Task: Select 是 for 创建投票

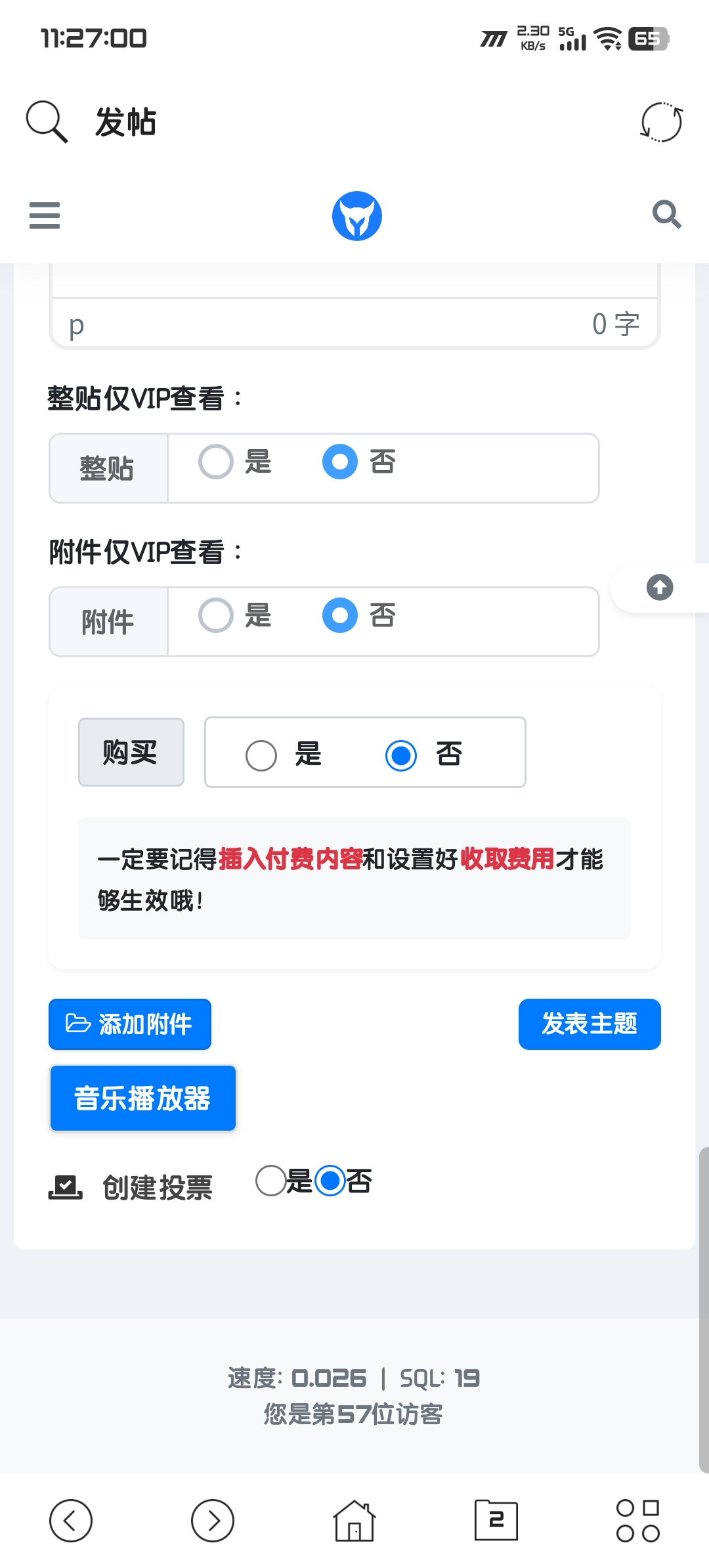Action: pos(270,1181)
